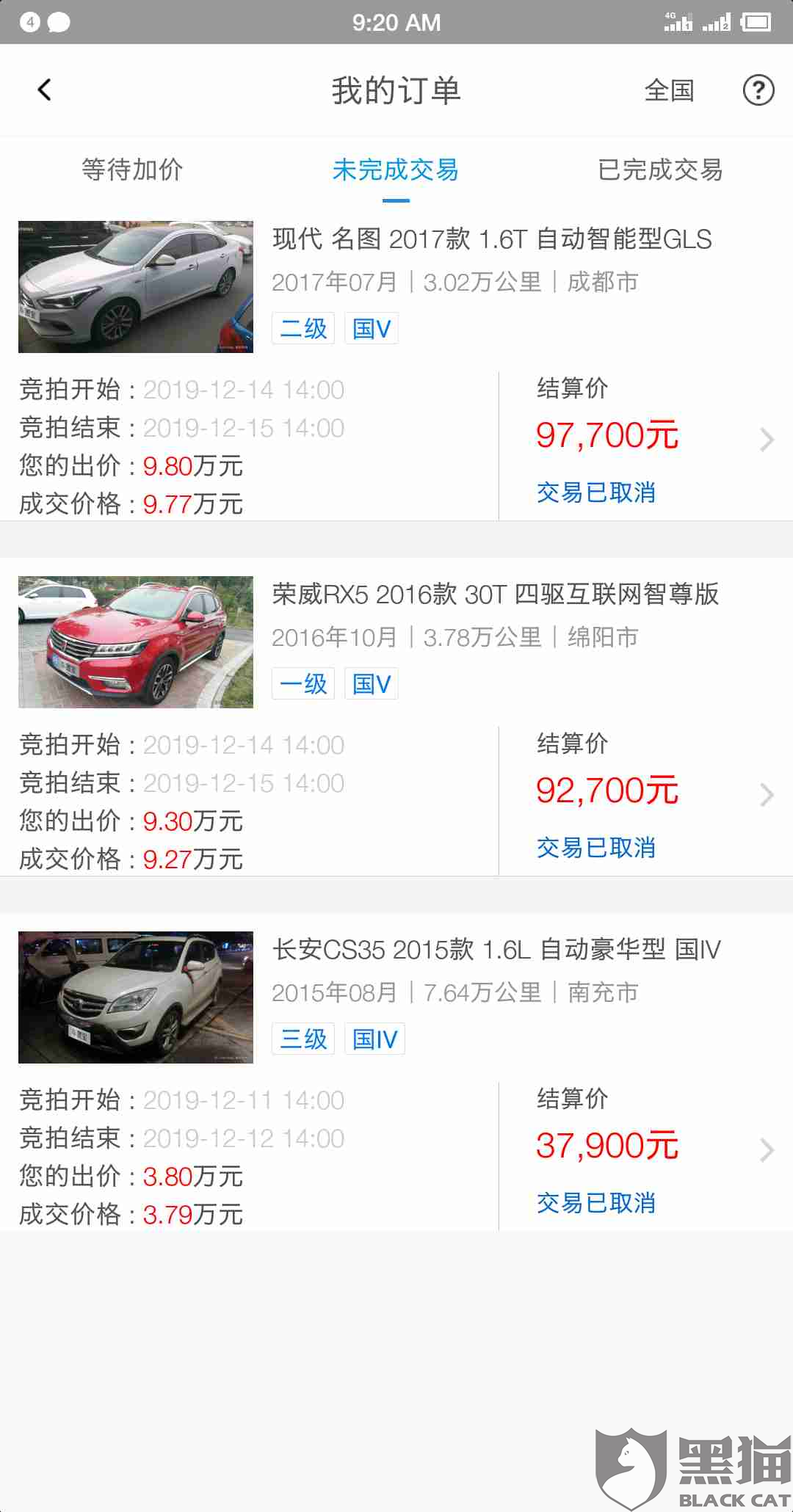
Task: Expand the 97,700元 settlement details arrow
Action: point(767,440)
